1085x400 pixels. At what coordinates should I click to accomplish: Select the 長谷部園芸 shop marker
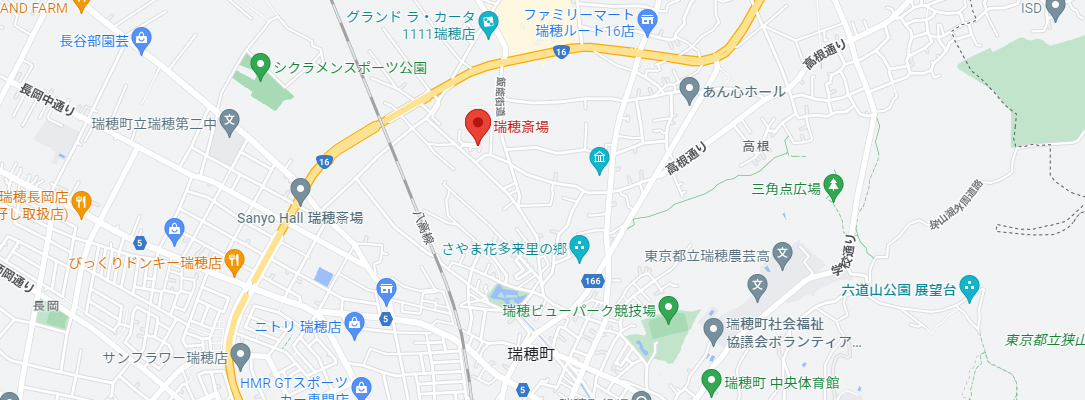click(141, 40)
